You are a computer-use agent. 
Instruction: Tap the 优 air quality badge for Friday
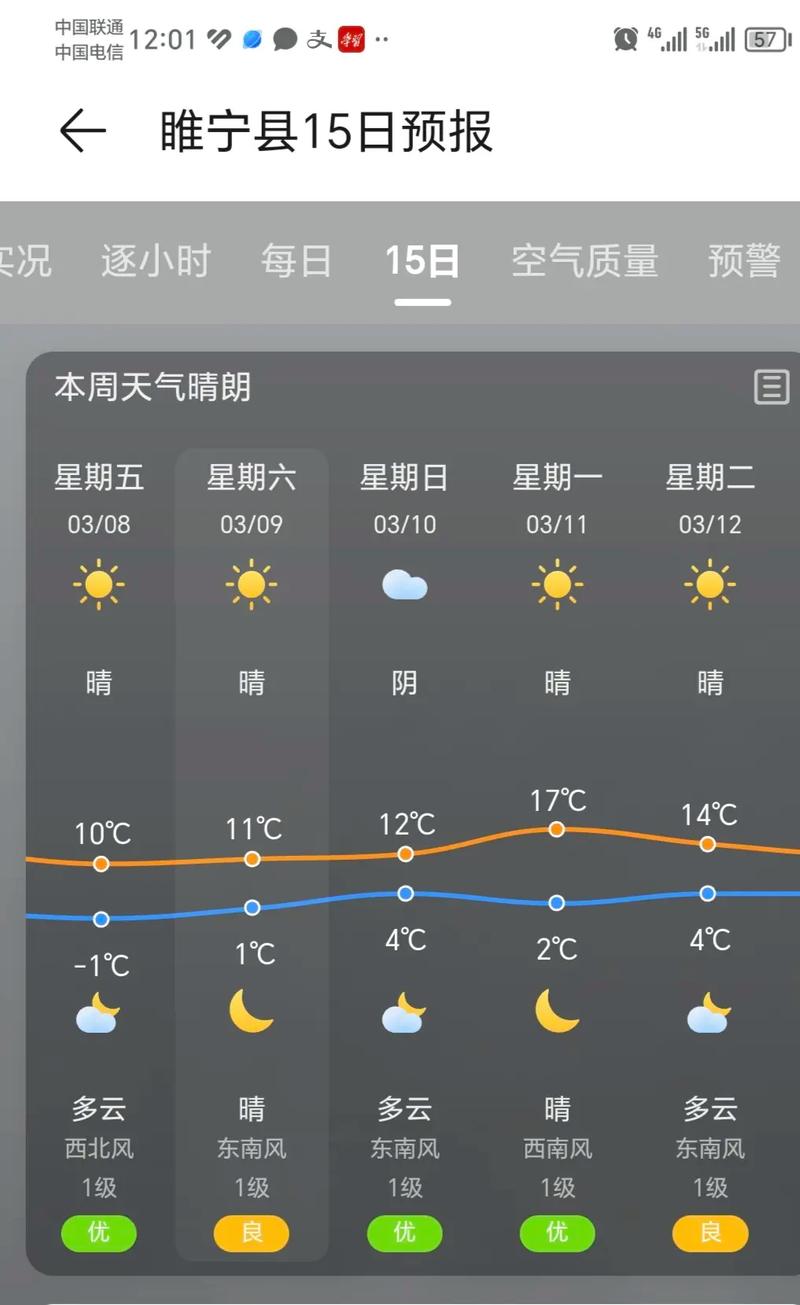[98, 1234]
